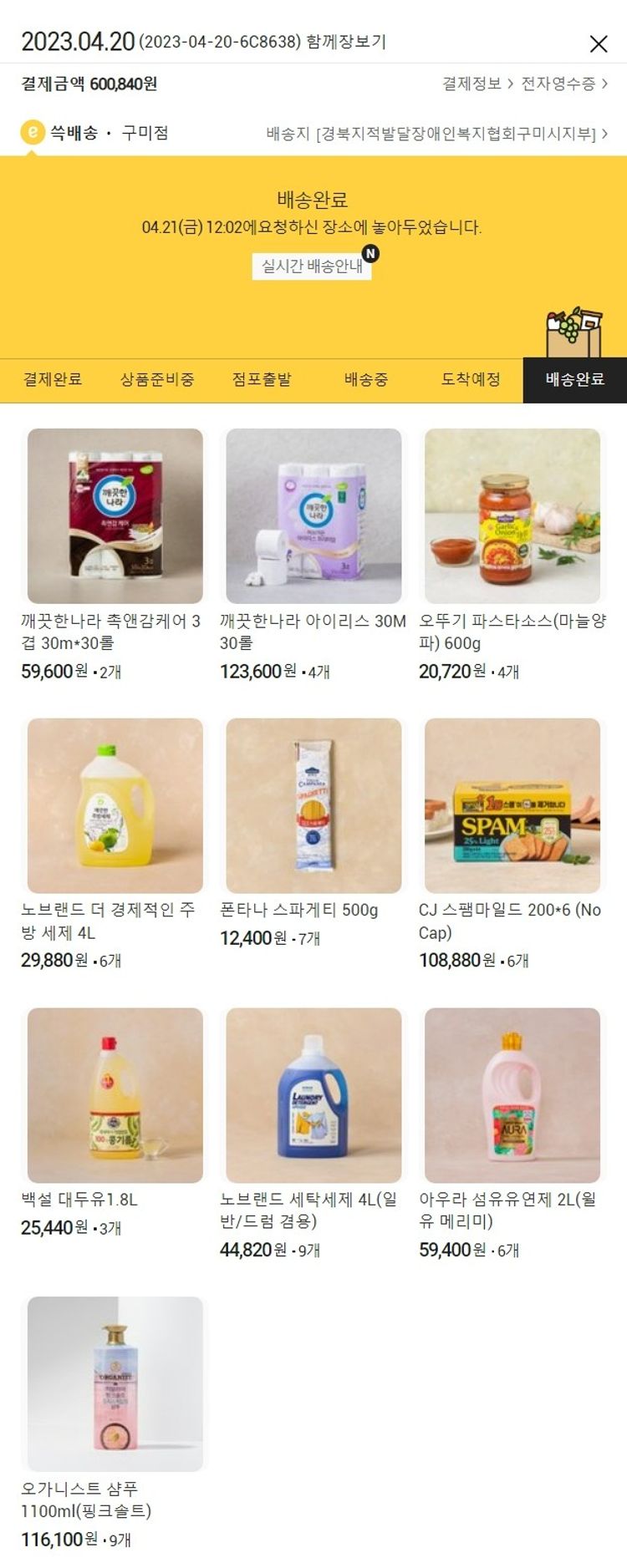Screen dimensions: 627x1568
Task: View 오가니스트 샴푸 1100ml item
Action: point(115,1383)
